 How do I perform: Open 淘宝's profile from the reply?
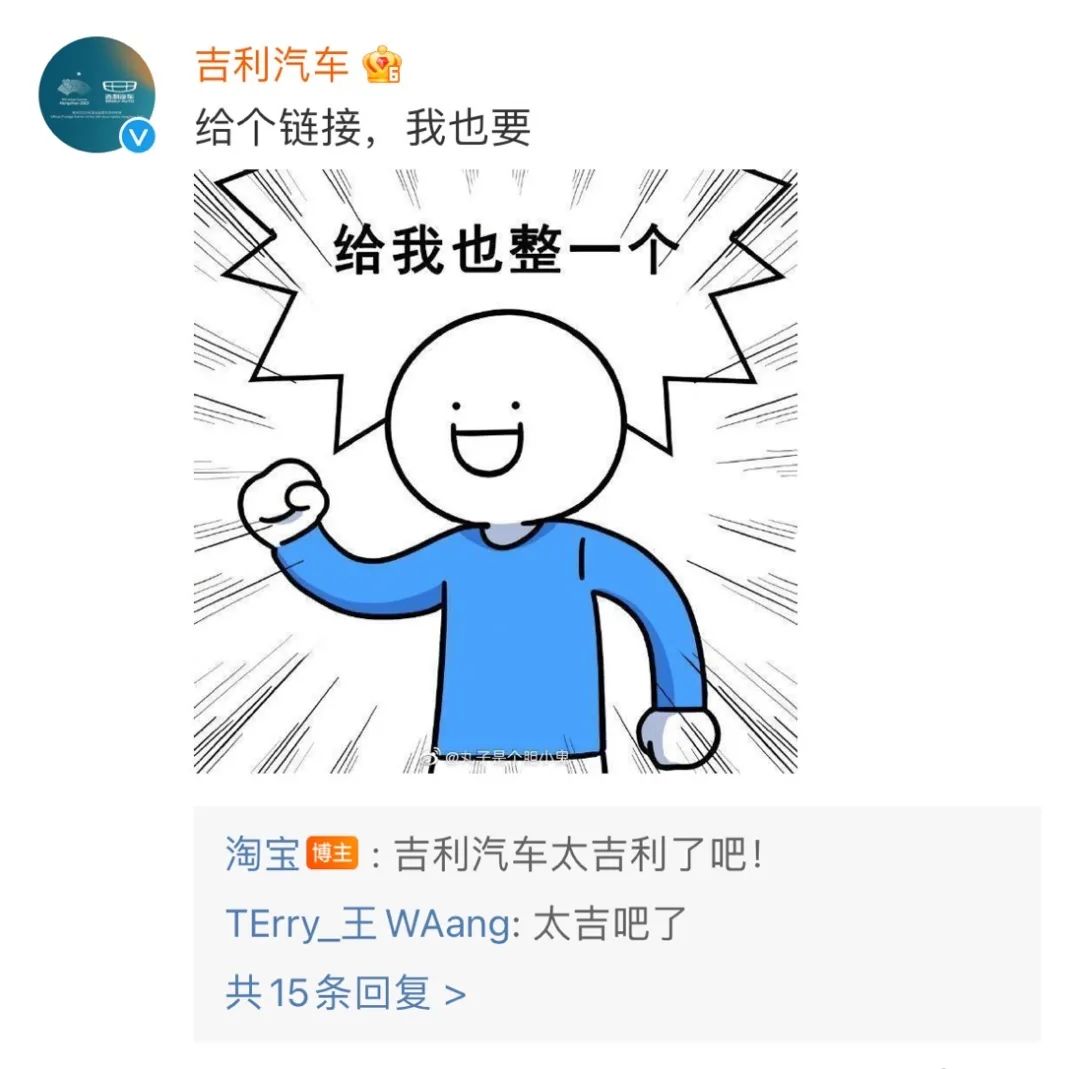point(262,856)
